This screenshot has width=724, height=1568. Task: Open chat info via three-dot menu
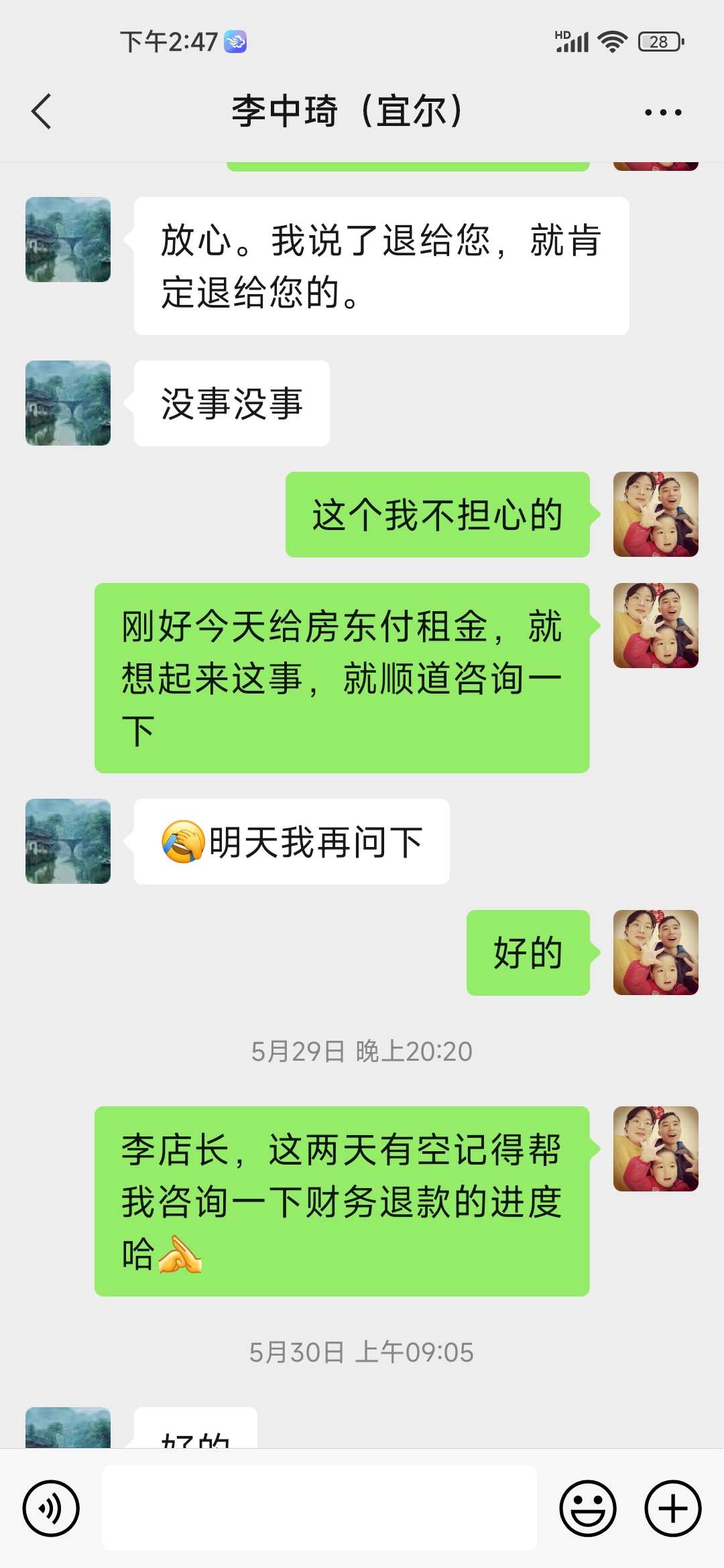[662, 112]
